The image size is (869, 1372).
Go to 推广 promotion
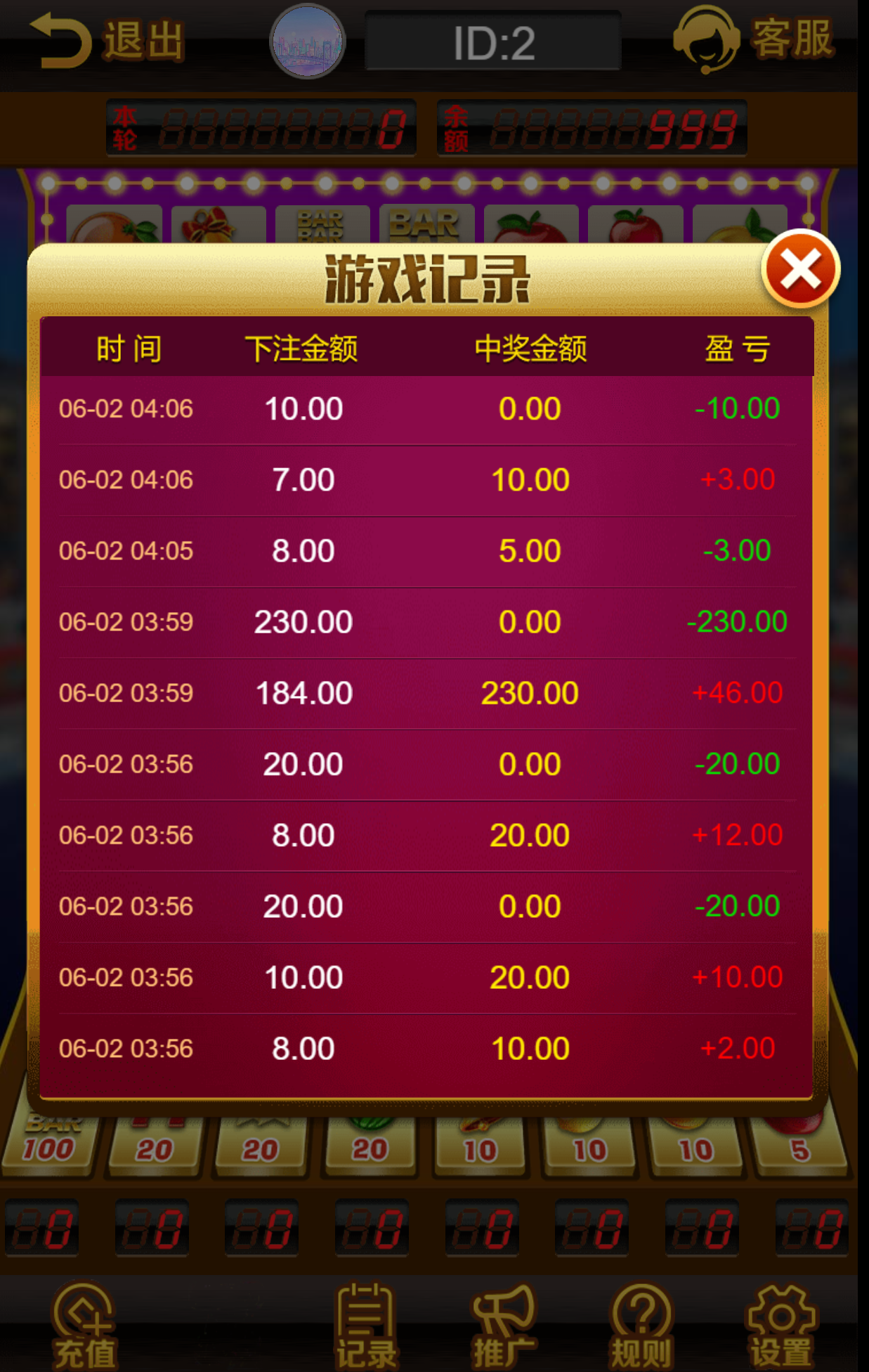tap(504, 1325)
